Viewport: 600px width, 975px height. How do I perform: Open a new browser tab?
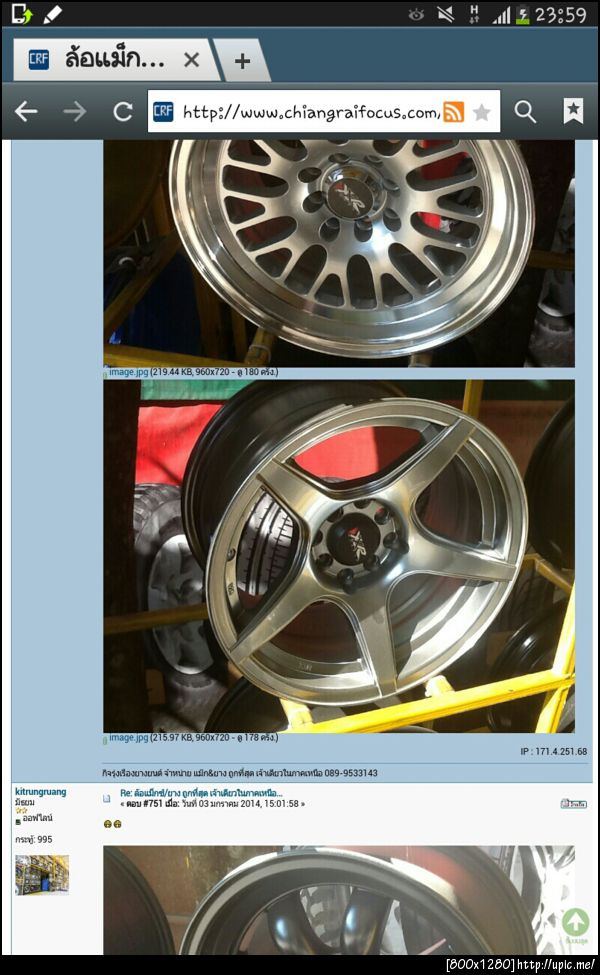[242, 60]
